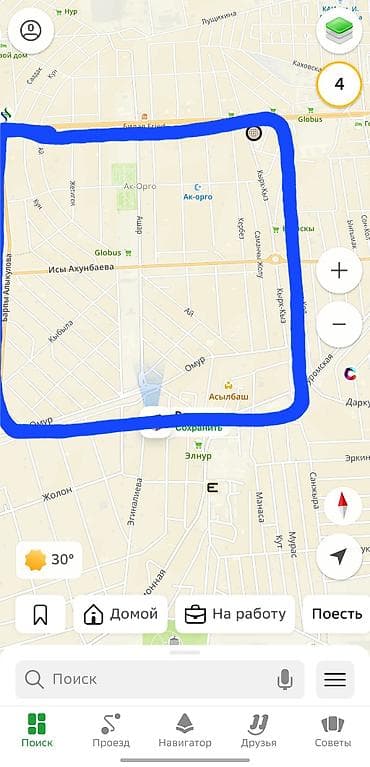Viewport: 370px width, 767px height.
Task: Zoom out with the minus button
Action: pos(339,324)
